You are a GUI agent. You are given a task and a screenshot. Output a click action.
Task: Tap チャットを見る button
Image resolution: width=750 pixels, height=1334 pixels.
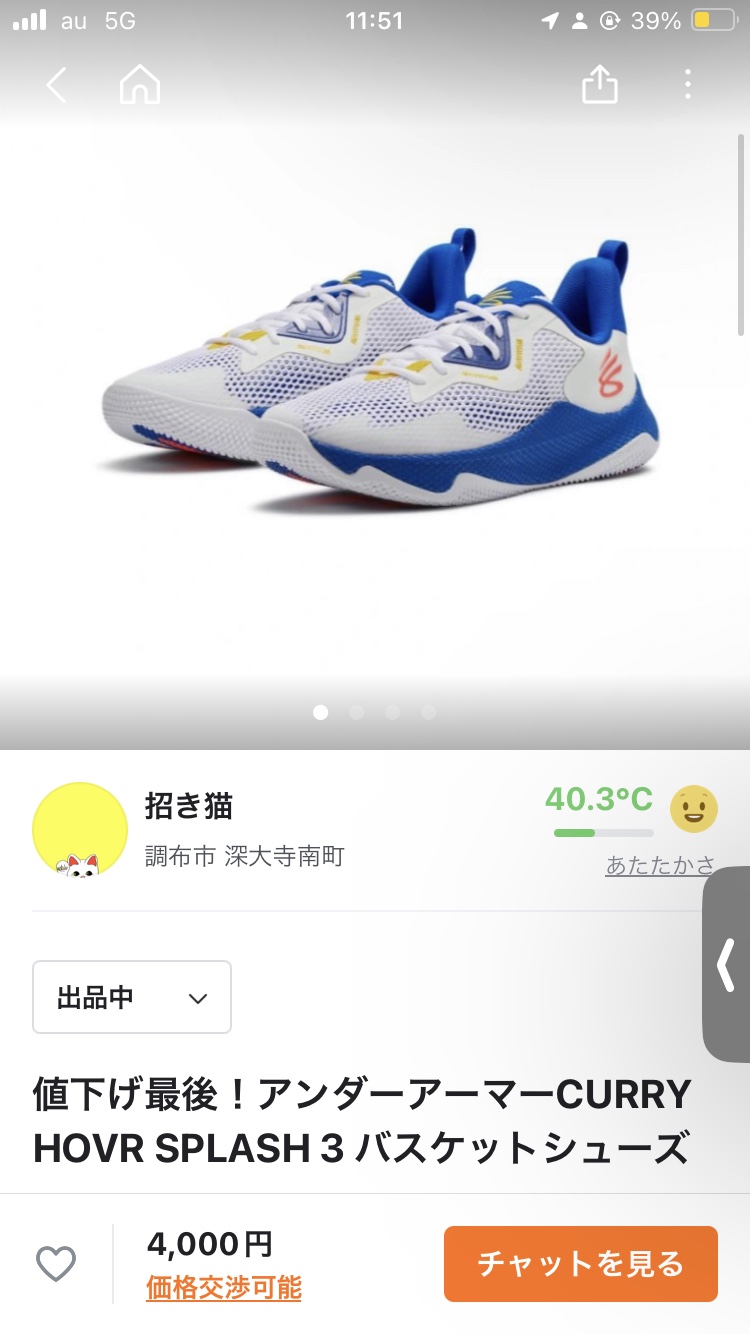(x=581, y=1264)
